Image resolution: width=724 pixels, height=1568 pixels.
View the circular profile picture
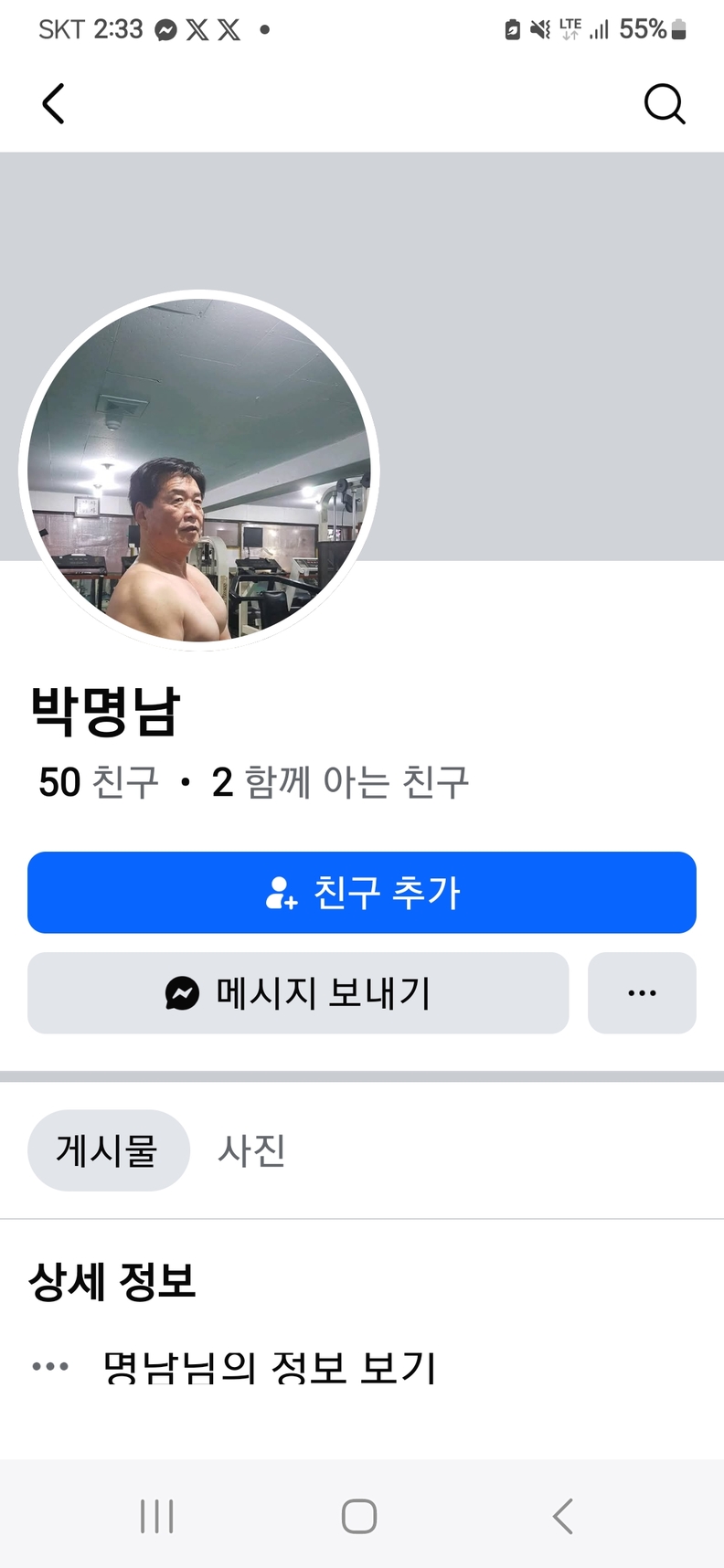click(x=199, y=471)
